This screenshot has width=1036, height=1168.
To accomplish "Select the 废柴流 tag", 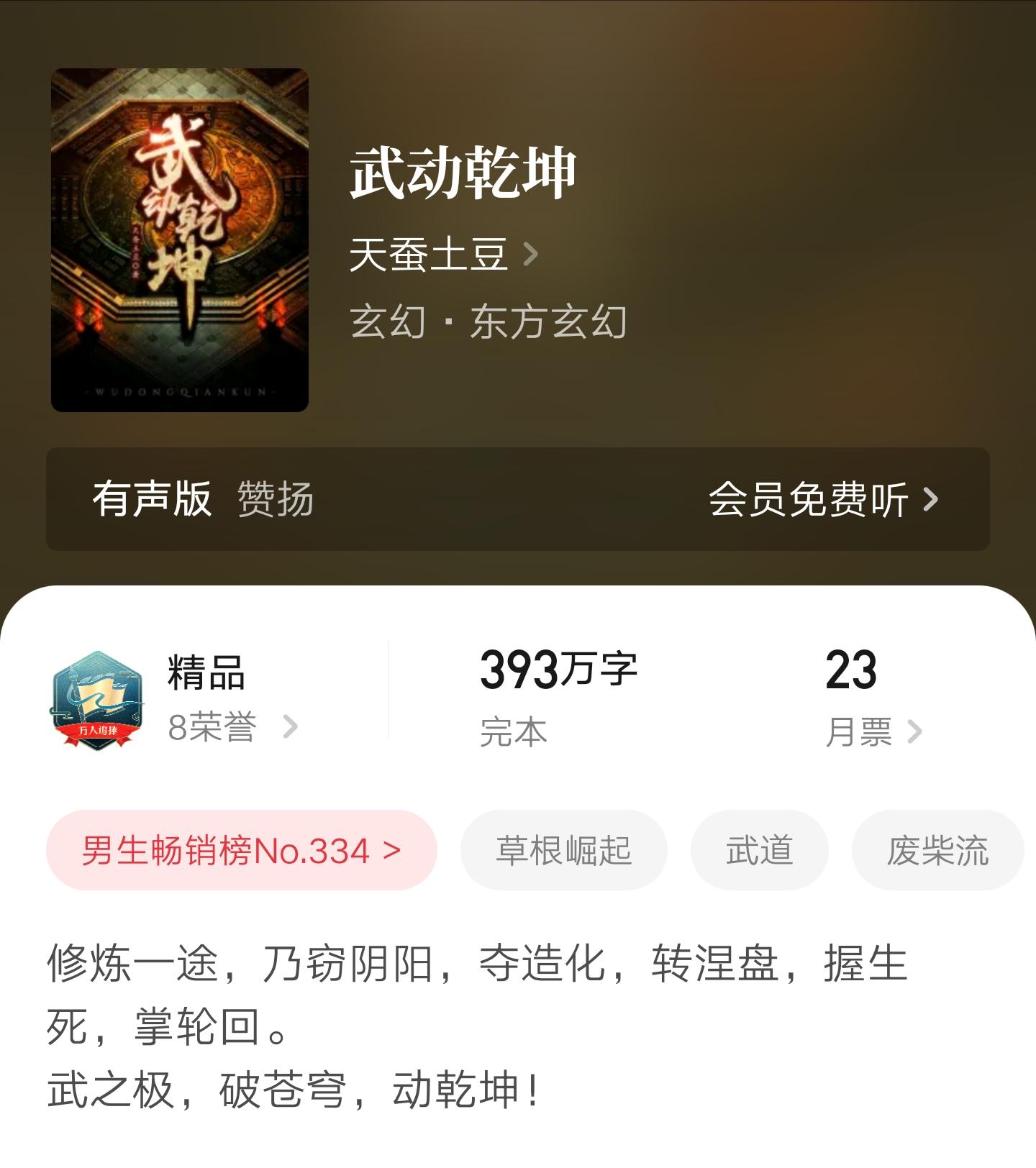I will click(x=937, y=850).
